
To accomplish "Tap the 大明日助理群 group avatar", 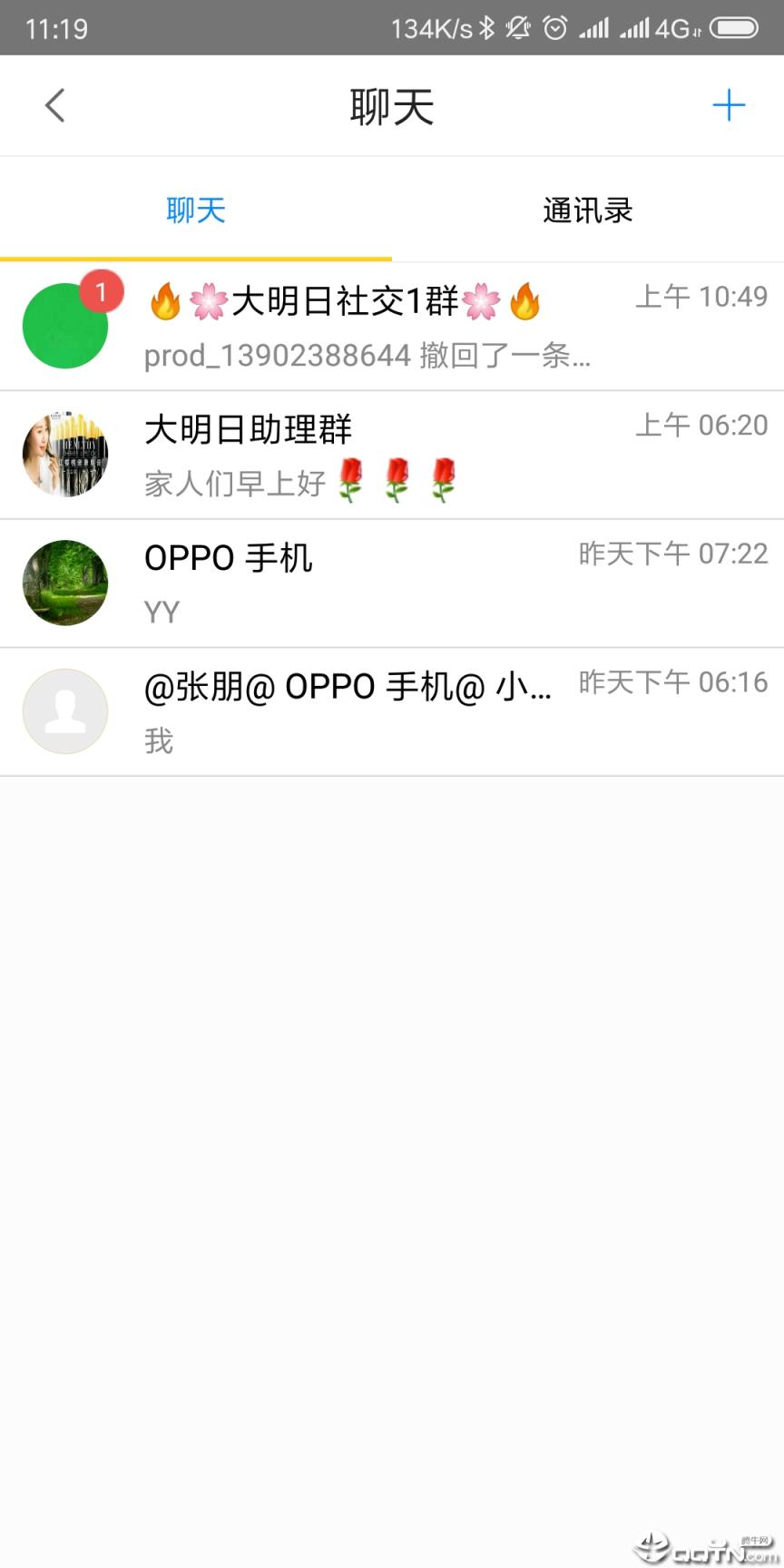I will (64, 454).
